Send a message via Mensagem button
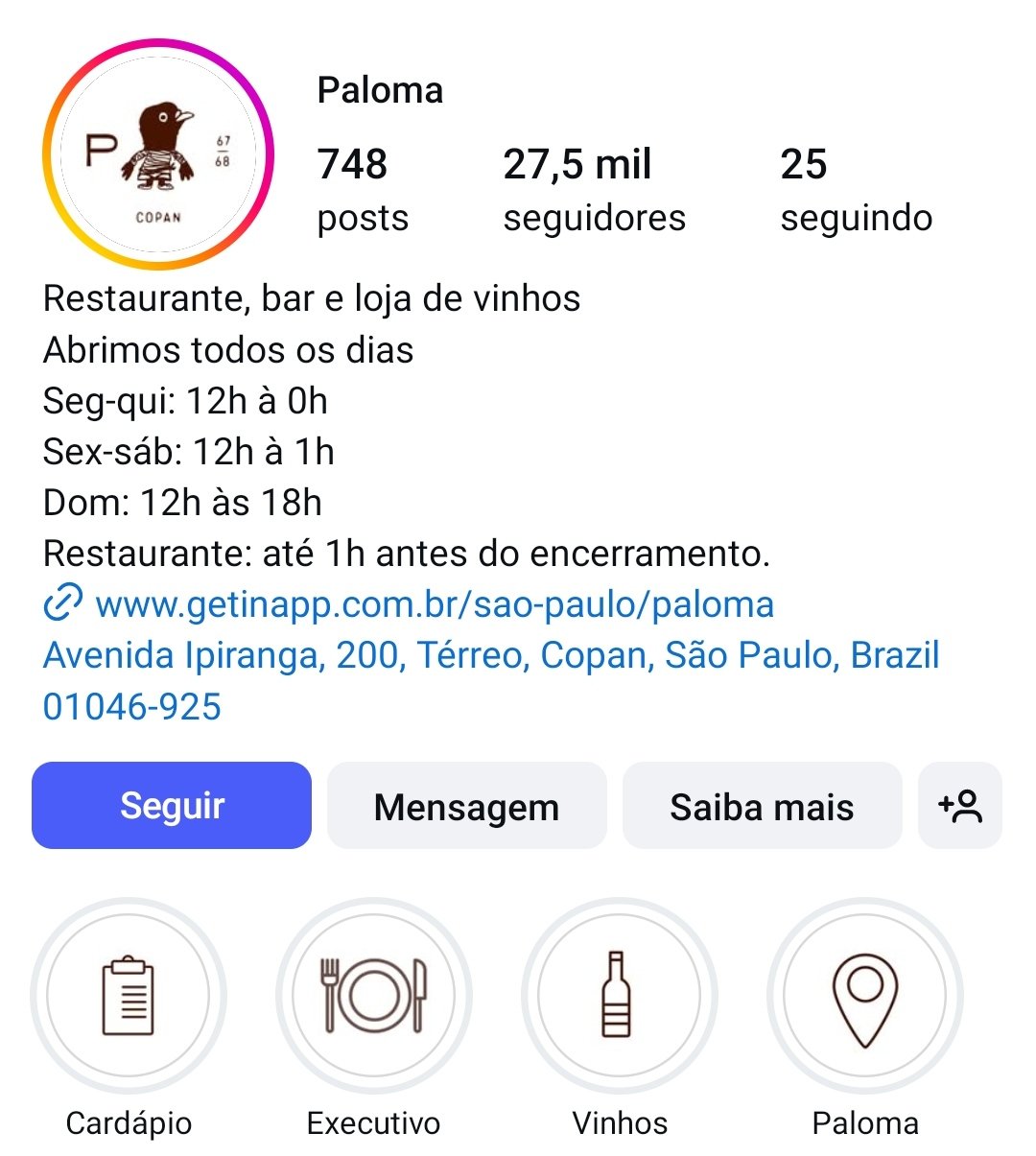 pos(466,806)
